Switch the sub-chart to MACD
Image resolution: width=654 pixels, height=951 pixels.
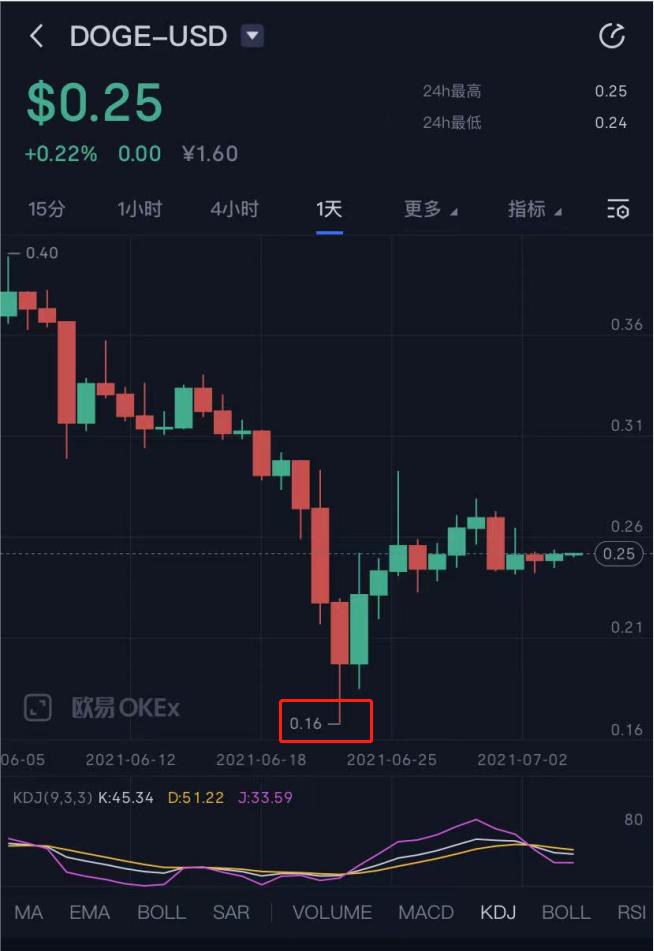coord(426,912)
